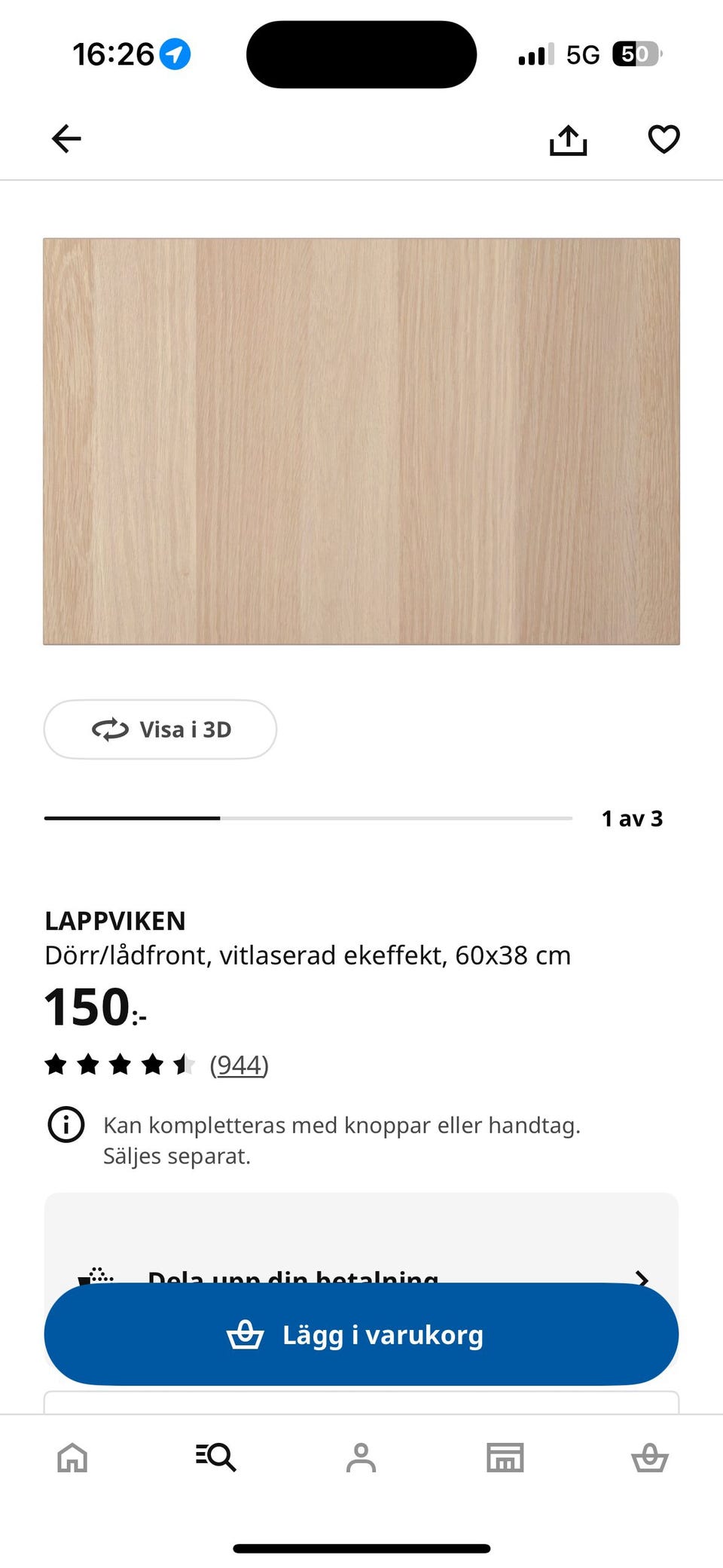Viewport: 723px width, 1568px height.
Task: Open the 944 reviews link
Action: pyautogui.click(x=239, y=1065)
